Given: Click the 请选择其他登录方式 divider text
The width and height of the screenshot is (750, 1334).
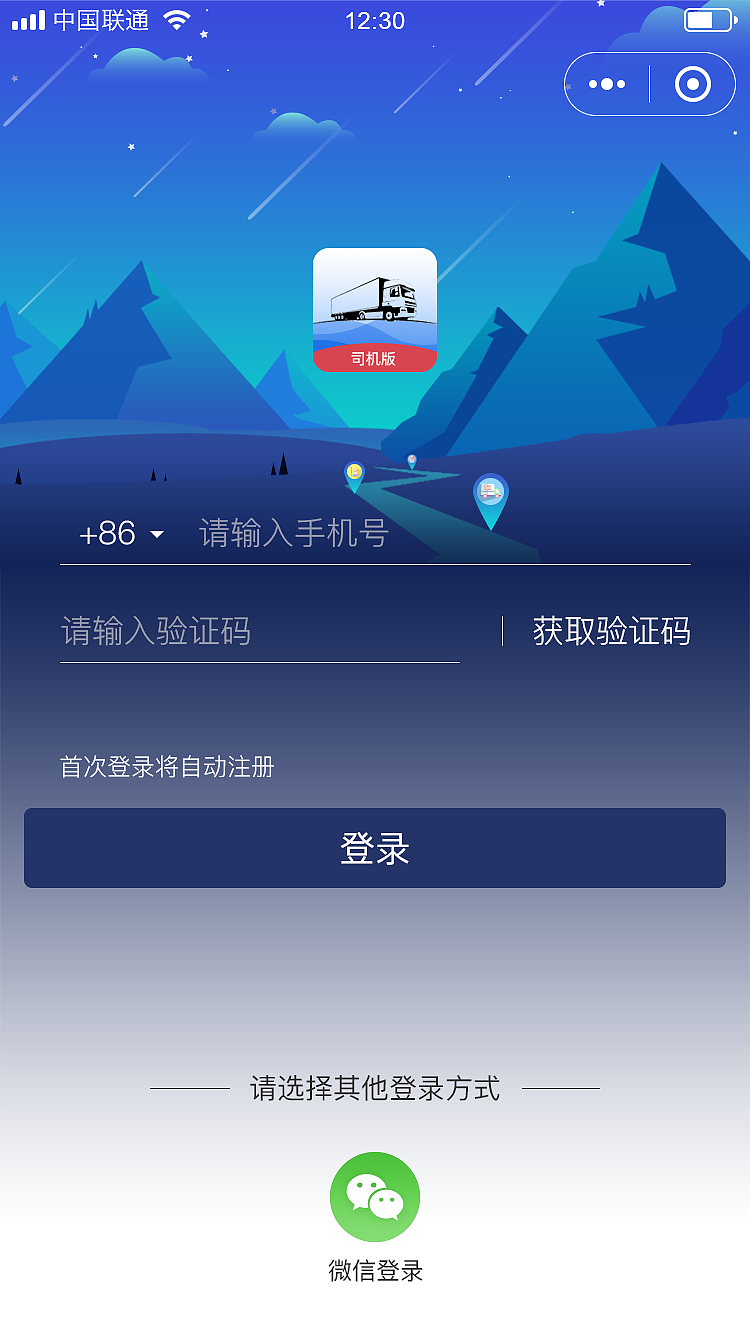Looking at the screenshot, I should coord(375,1090).
